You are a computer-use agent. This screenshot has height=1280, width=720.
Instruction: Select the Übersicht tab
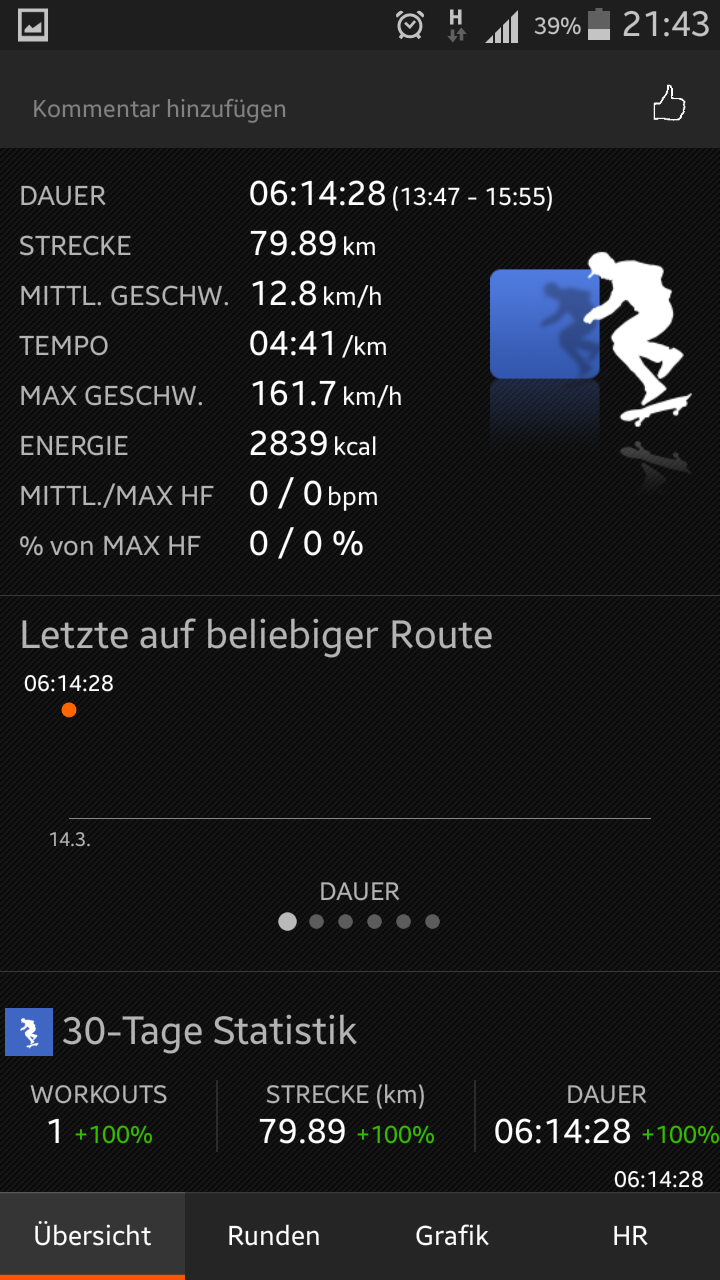93,1236
